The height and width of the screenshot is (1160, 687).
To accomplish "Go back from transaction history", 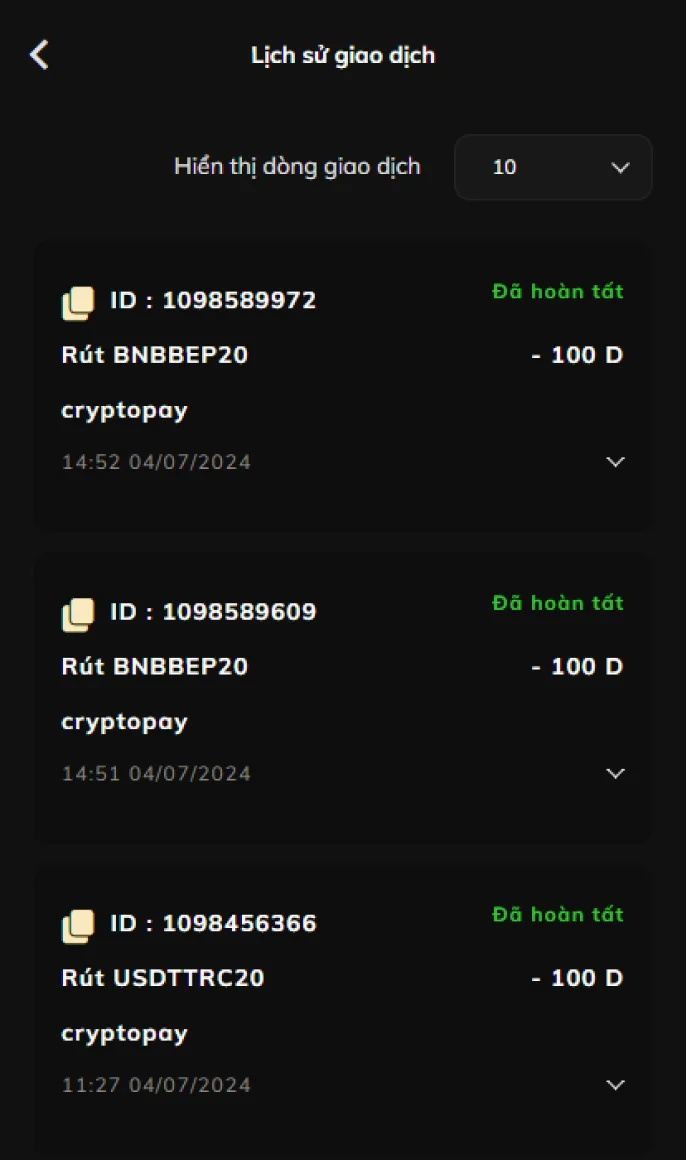I will coord(39,55).
